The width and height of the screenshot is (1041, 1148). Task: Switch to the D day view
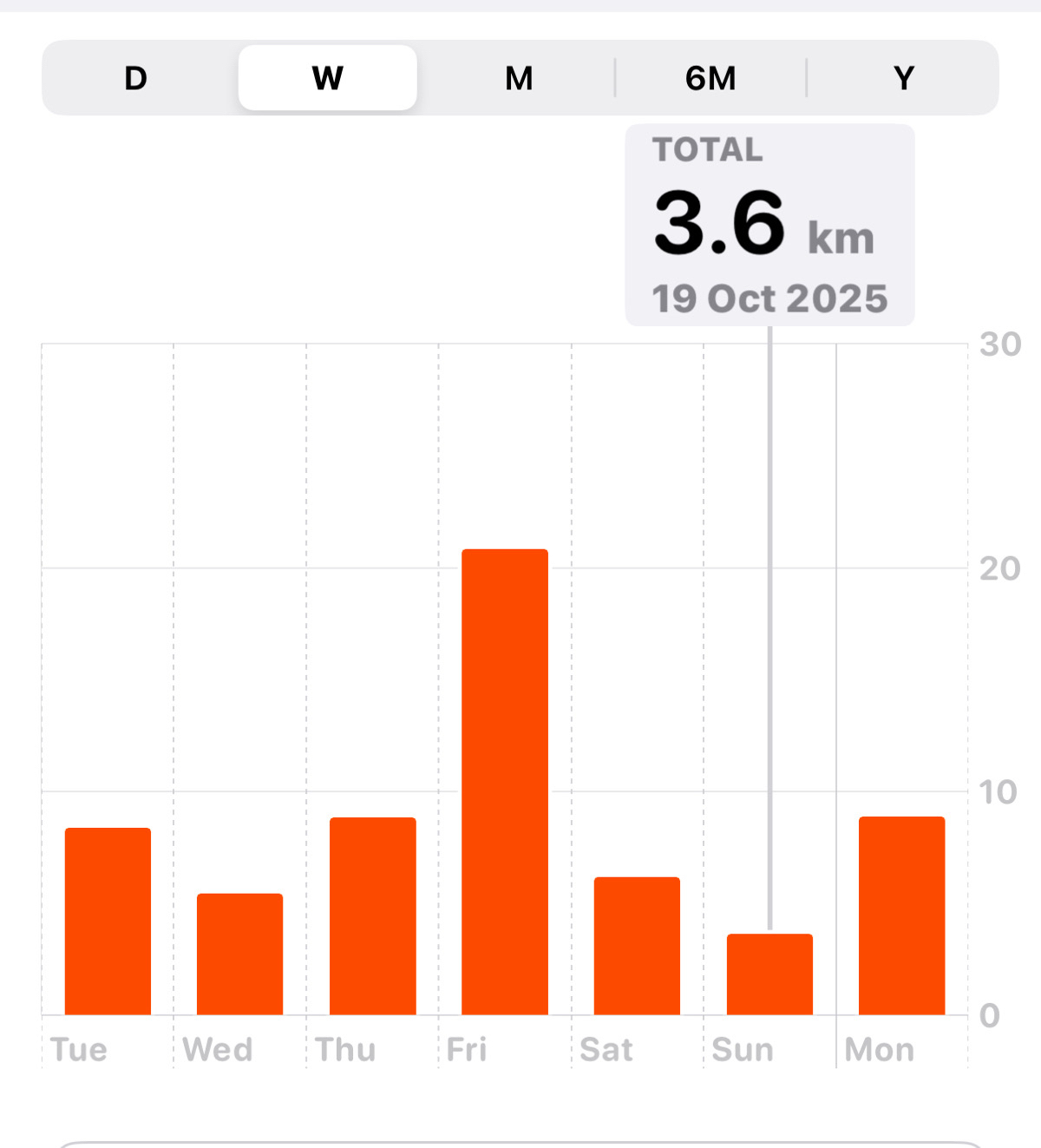[x=136, y=78]
